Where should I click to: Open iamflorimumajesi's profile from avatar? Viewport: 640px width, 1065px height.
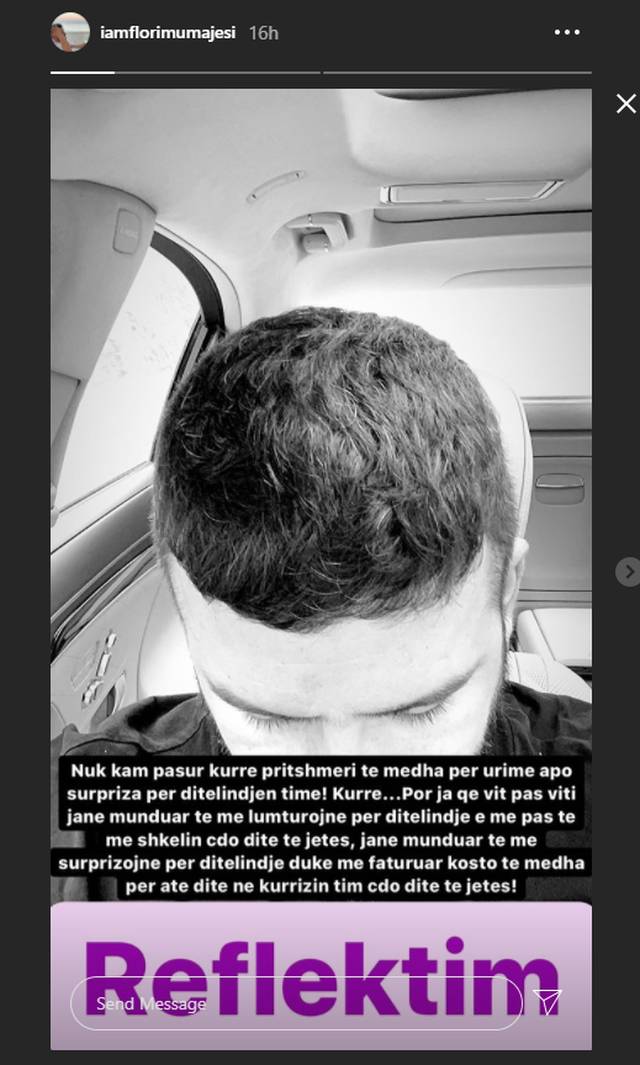(70, 33)
